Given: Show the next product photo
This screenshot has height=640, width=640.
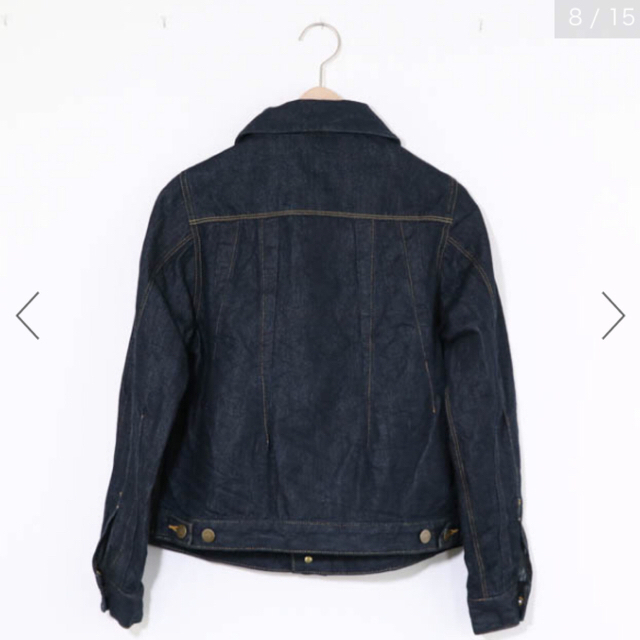Looking at the screenshot, I should (612, 315).
